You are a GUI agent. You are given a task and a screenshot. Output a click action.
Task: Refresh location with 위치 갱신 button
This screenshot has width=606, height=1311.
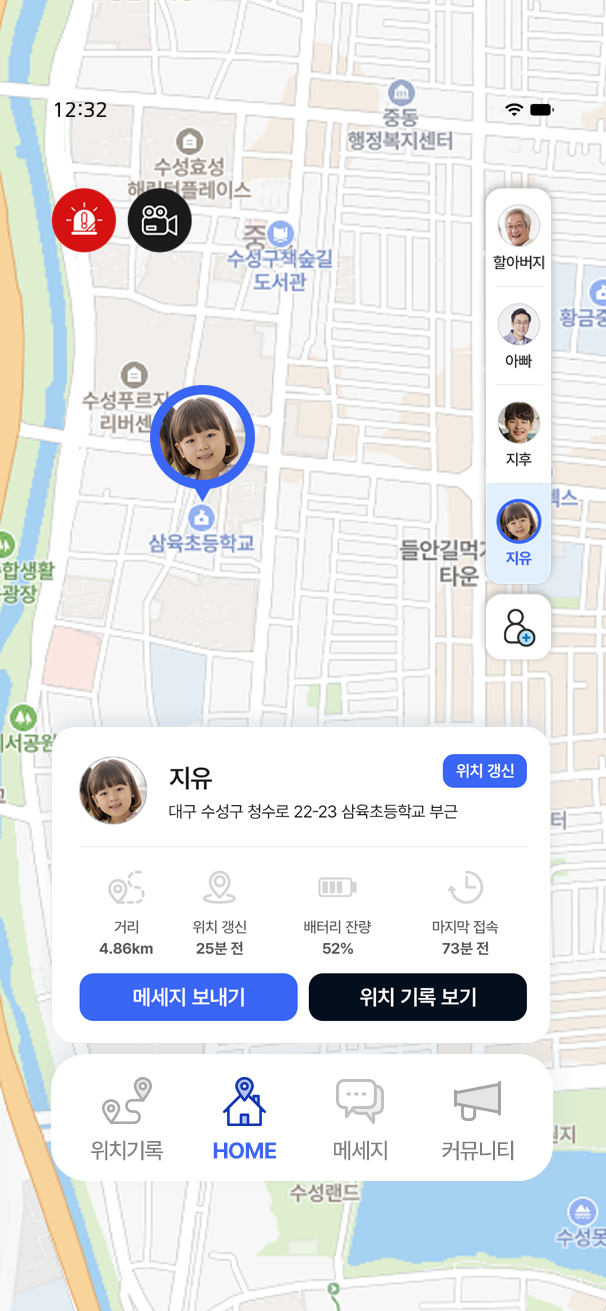[x=484, y=771]
